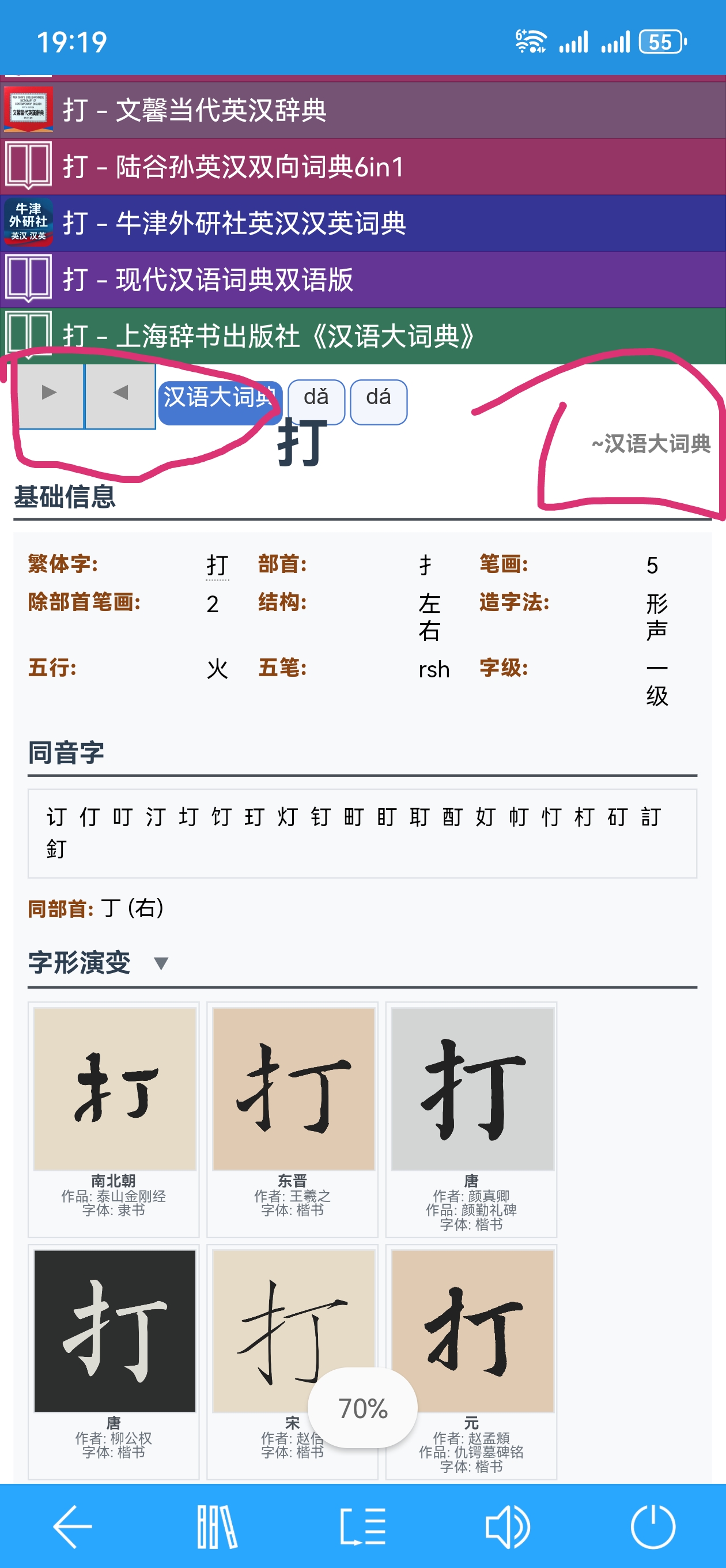
Task: Open 打 in 牛津外研社英汉汉英词典
Action: tap(362, 224)
